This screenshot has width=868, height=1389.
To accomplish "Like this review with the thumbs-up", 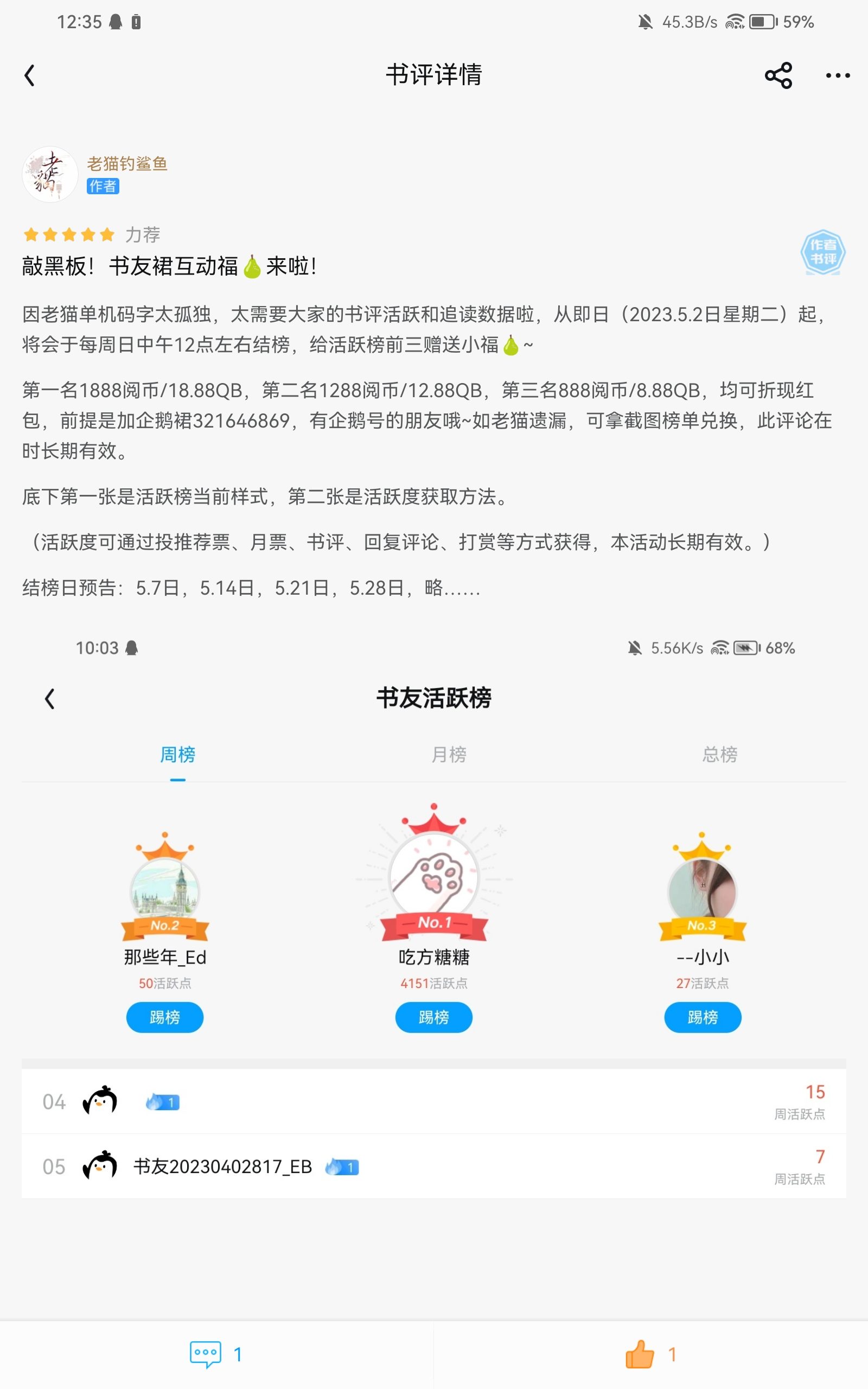I will 650,1355.
